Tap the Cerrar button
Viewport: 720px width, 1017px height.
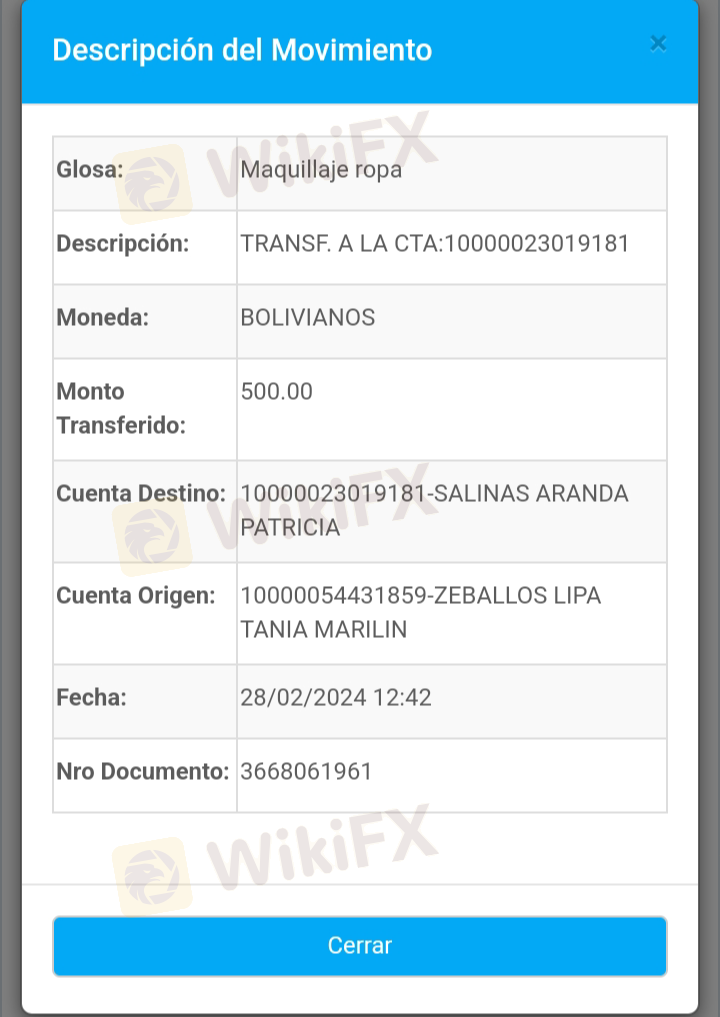[360, 946]
